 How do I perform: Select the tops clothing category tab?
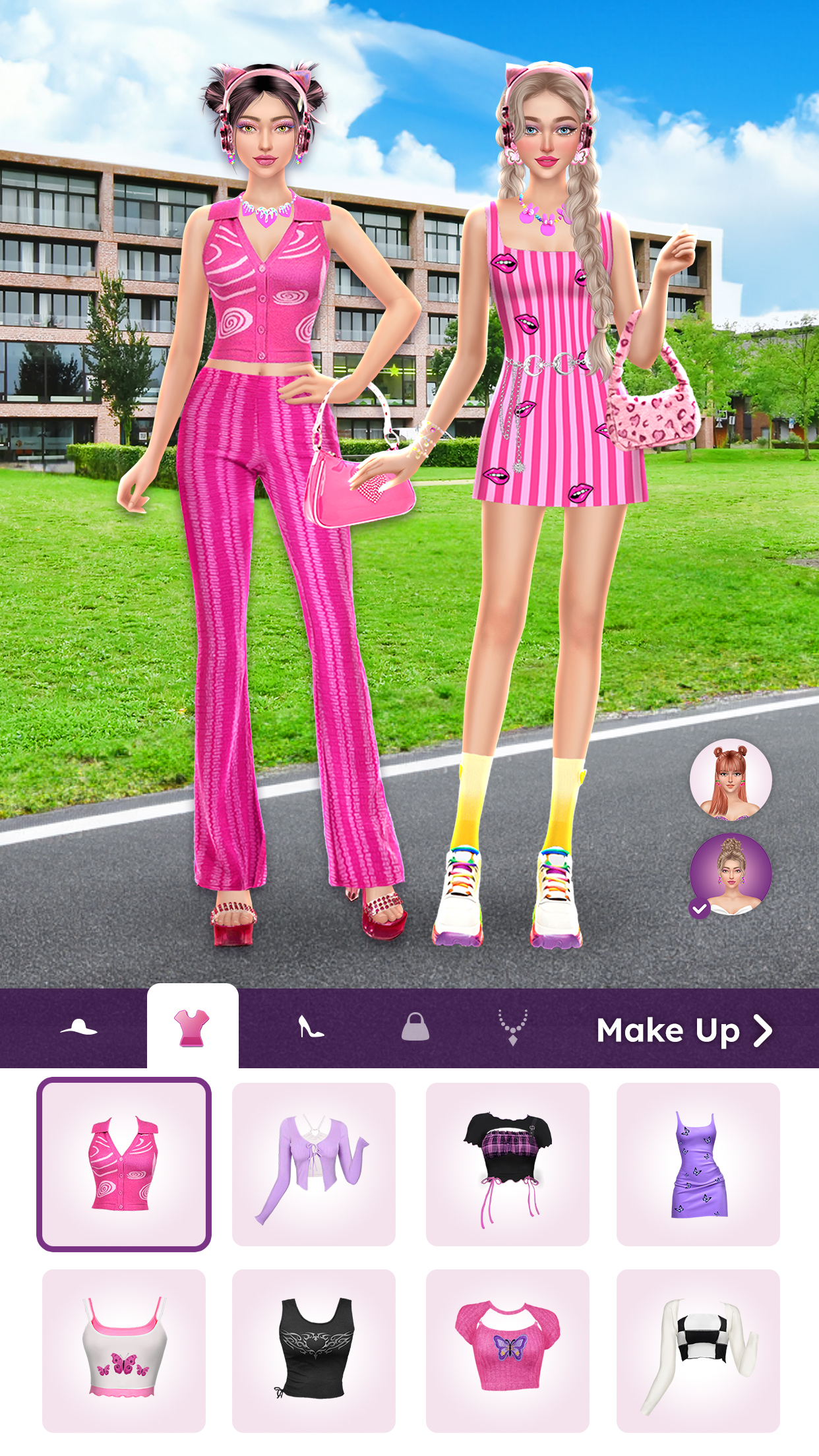tap(192, 1027)
